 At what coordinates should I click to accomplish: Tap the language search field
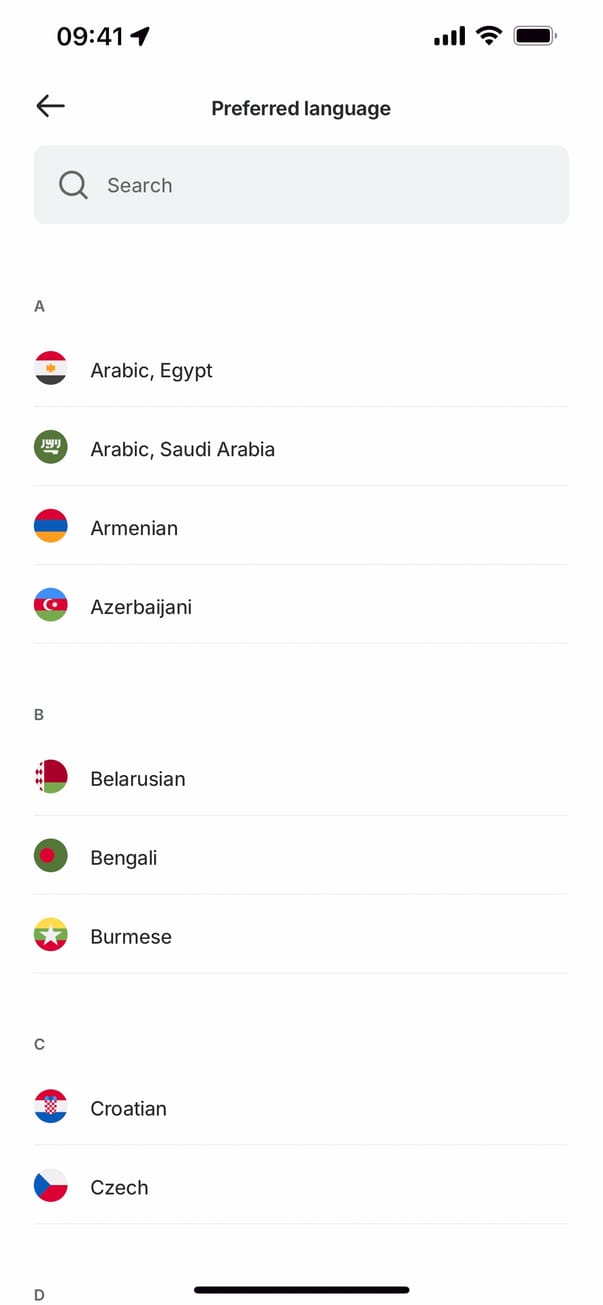301,185
